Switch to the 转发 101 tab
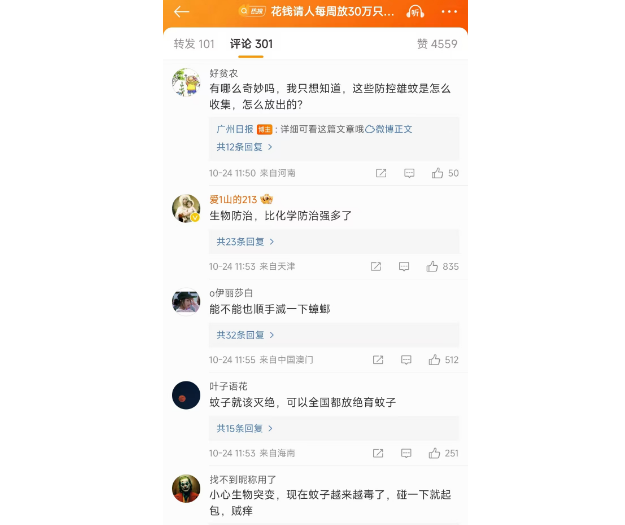The image size is (625, 525). click(x=194, y=44)
